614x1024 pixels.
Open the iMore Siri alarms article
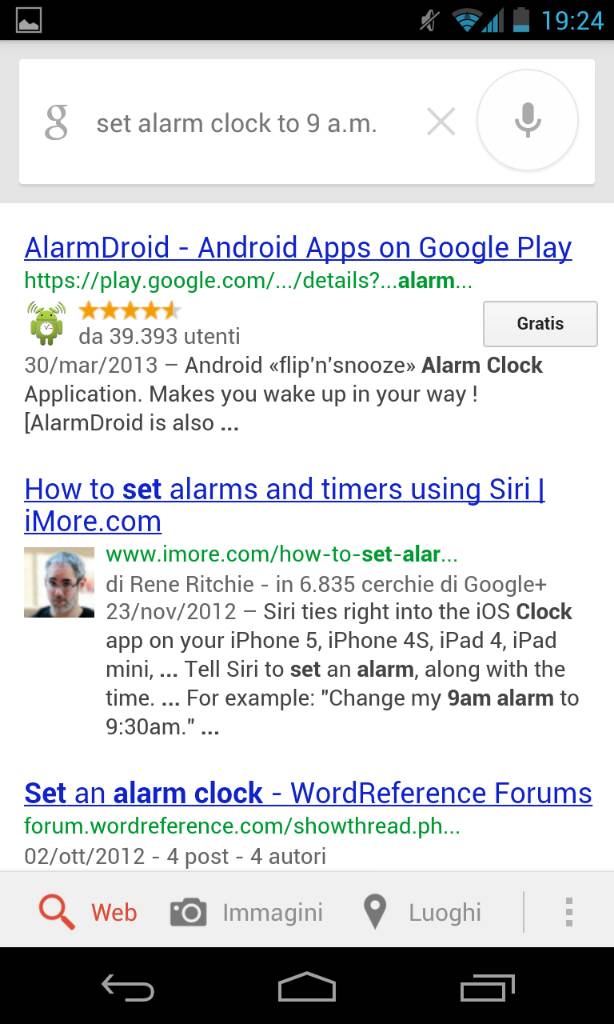point(285,505)
